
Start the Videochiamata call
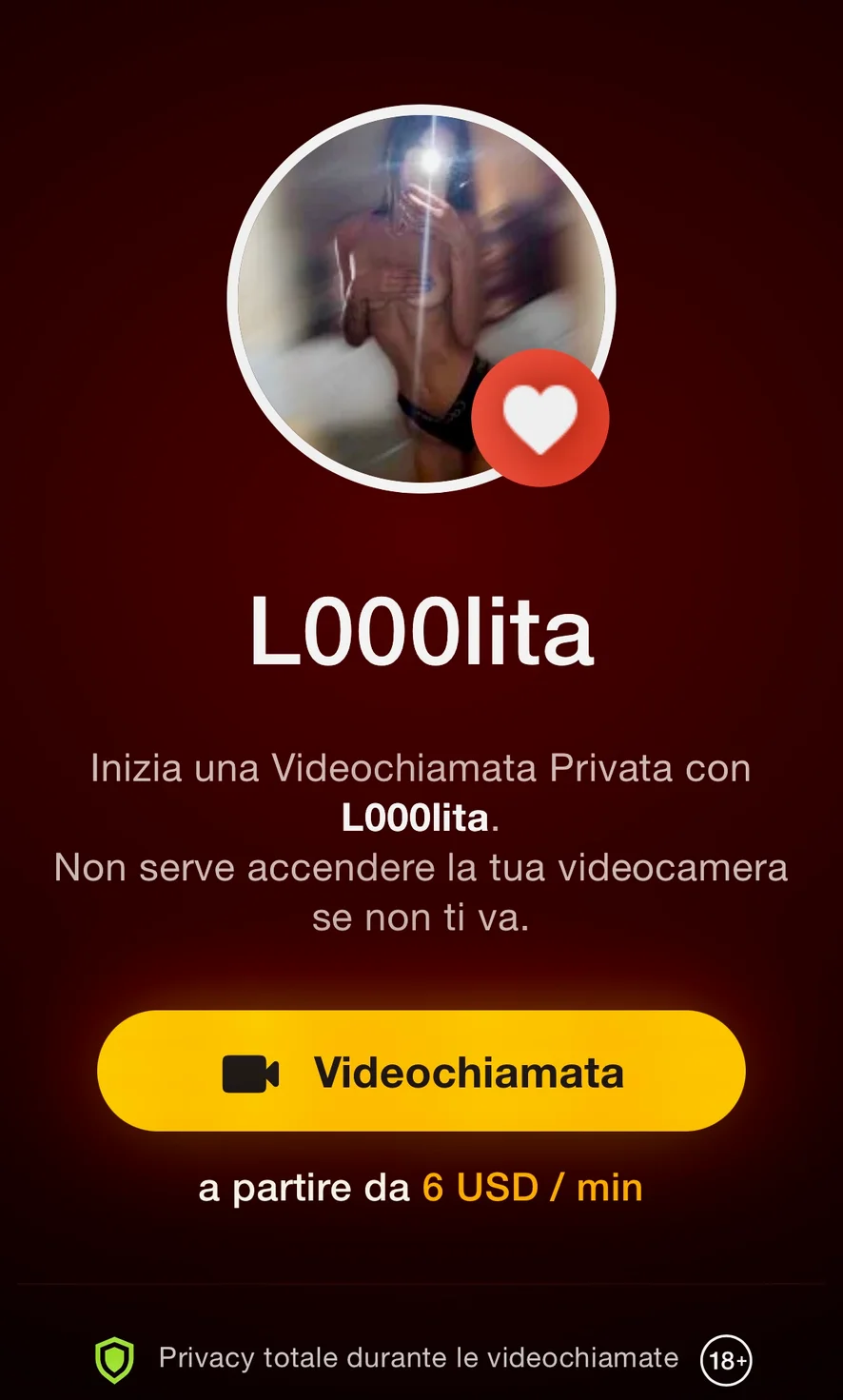click(421, 1072)
